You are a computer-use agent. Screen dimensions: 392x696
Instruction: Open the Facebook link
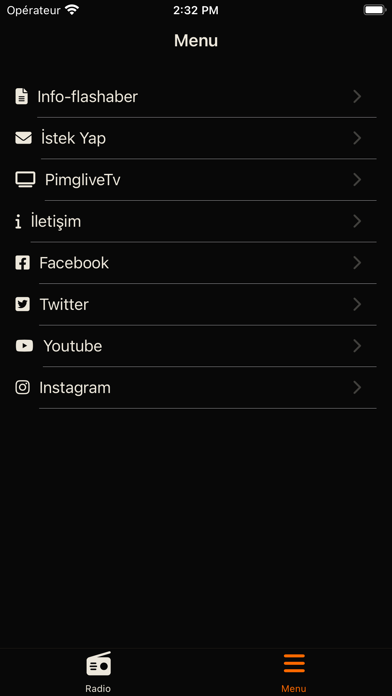[196, 263]
